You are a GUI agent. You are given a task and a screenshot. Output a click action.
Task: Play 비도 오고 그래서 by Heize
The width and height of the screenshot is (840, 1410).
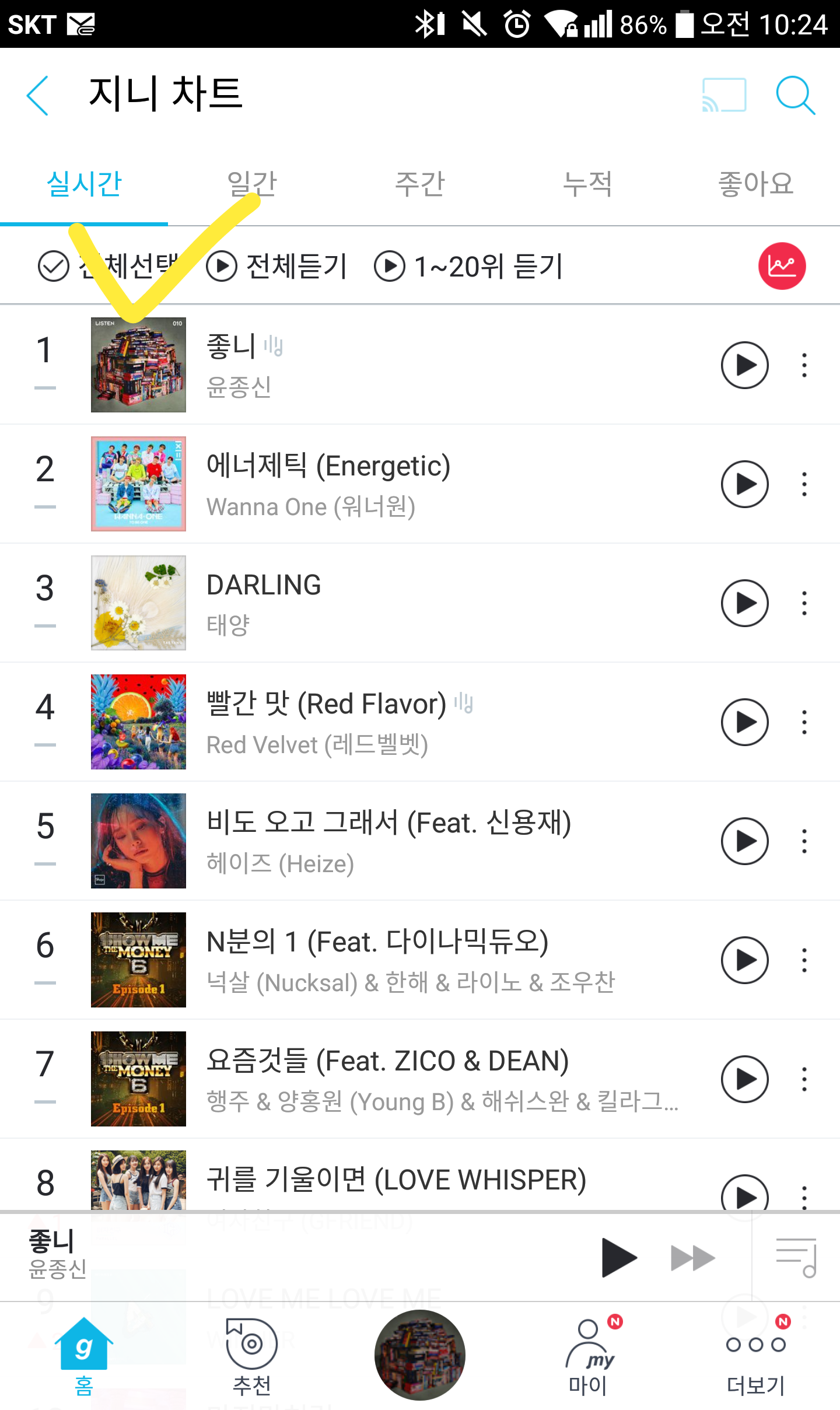coord(744,841)
